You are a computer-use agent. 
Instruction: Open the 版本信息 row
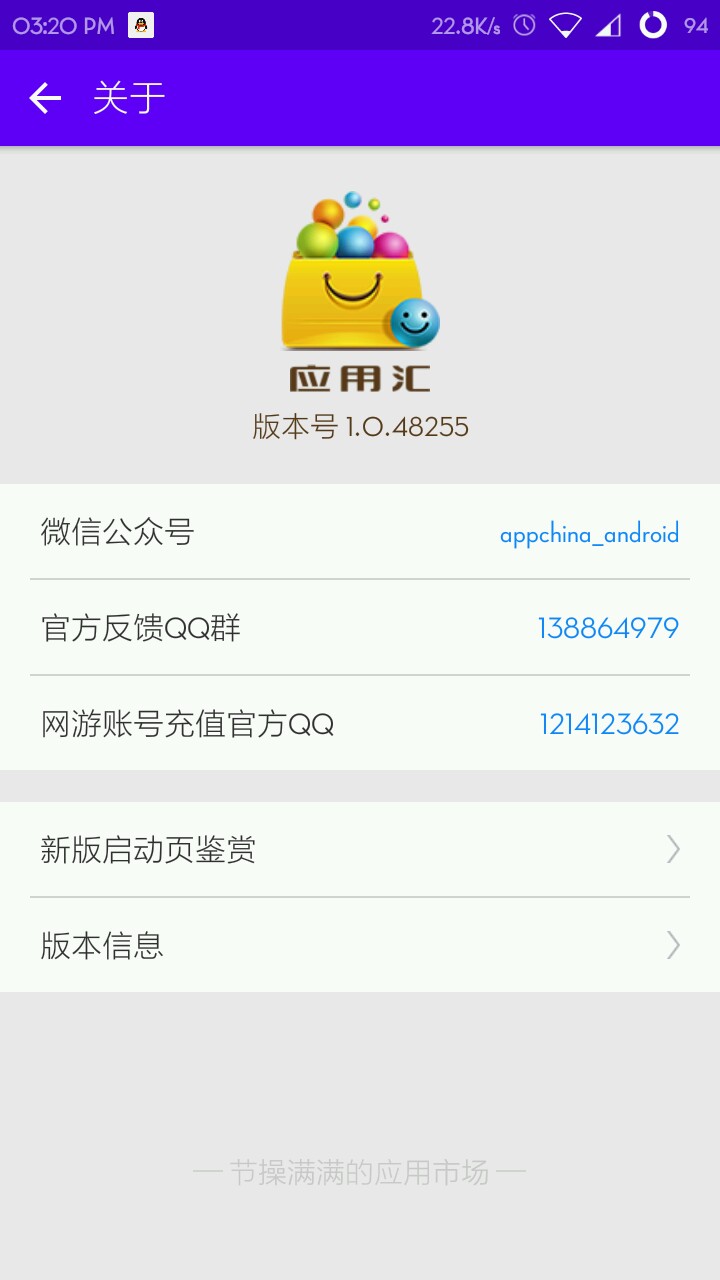tap(360, 945)
